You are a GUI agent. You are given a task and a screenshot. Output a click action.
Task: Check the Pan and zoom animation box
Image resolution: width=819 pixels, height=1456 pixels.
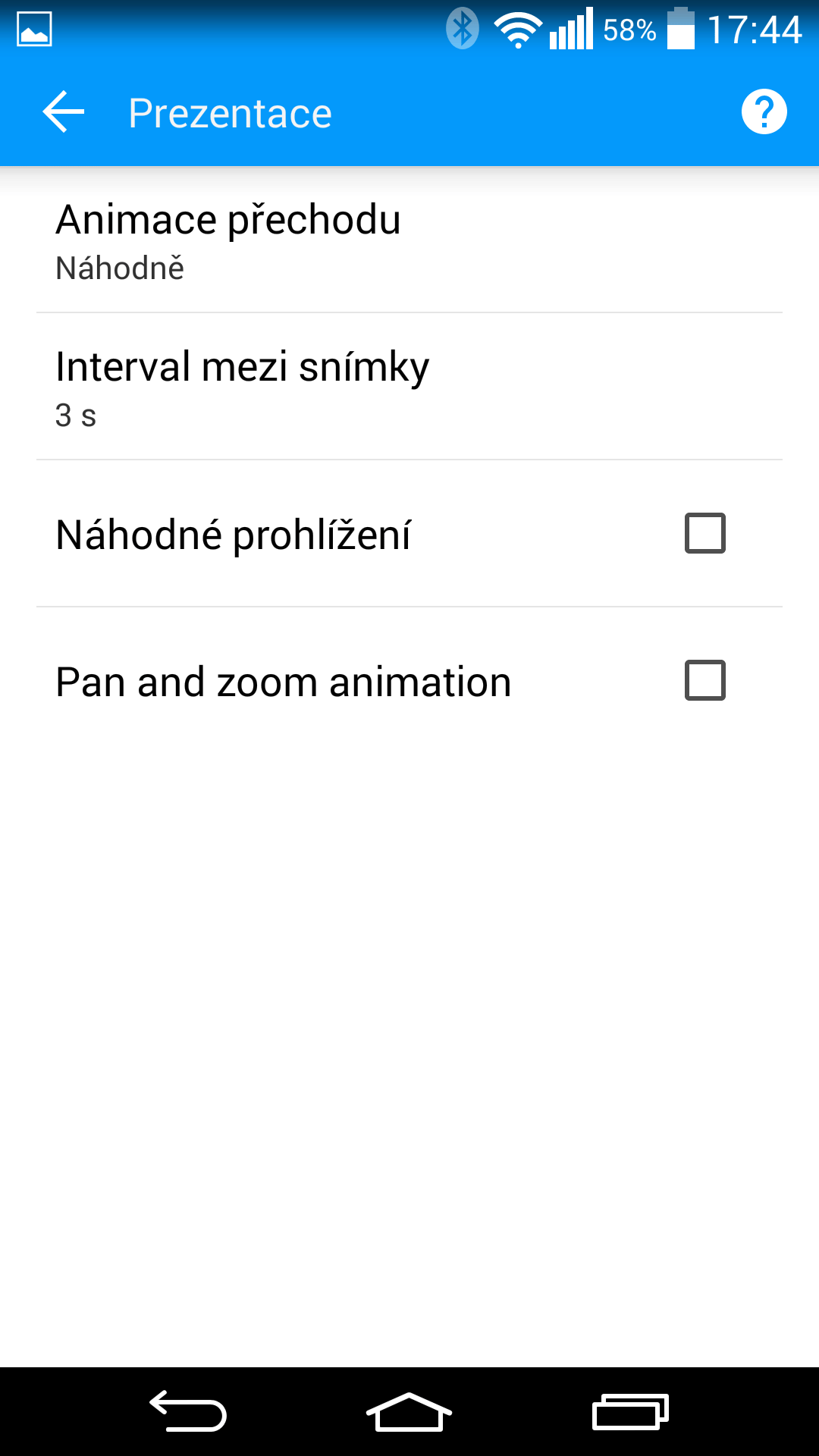[705, 680]
